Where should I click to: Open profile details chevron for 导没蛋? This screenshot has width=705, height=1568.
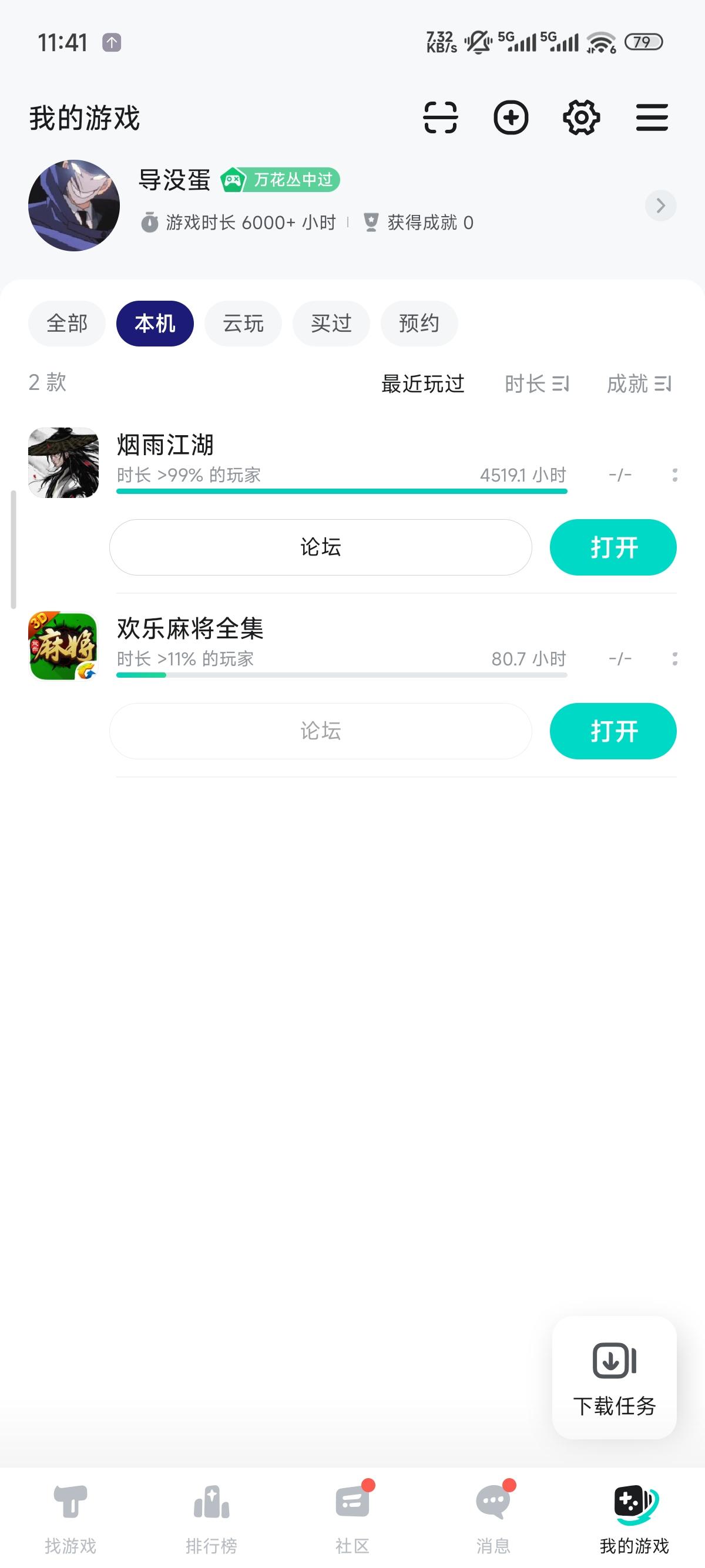pos(660,206)
